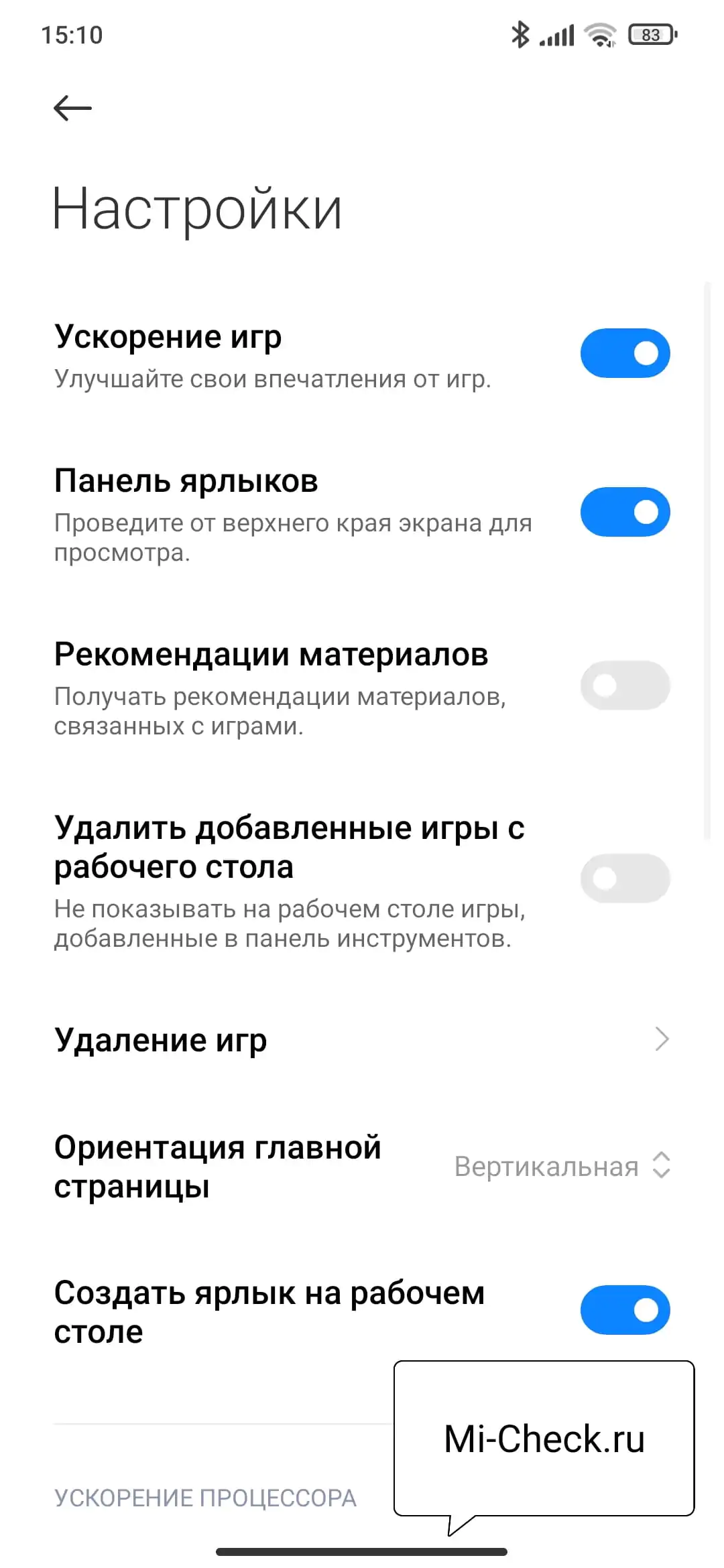This screenshot has height=1568, width=724.
Task: Enable Рекомендации материалов switch
Action: [624, 685]
